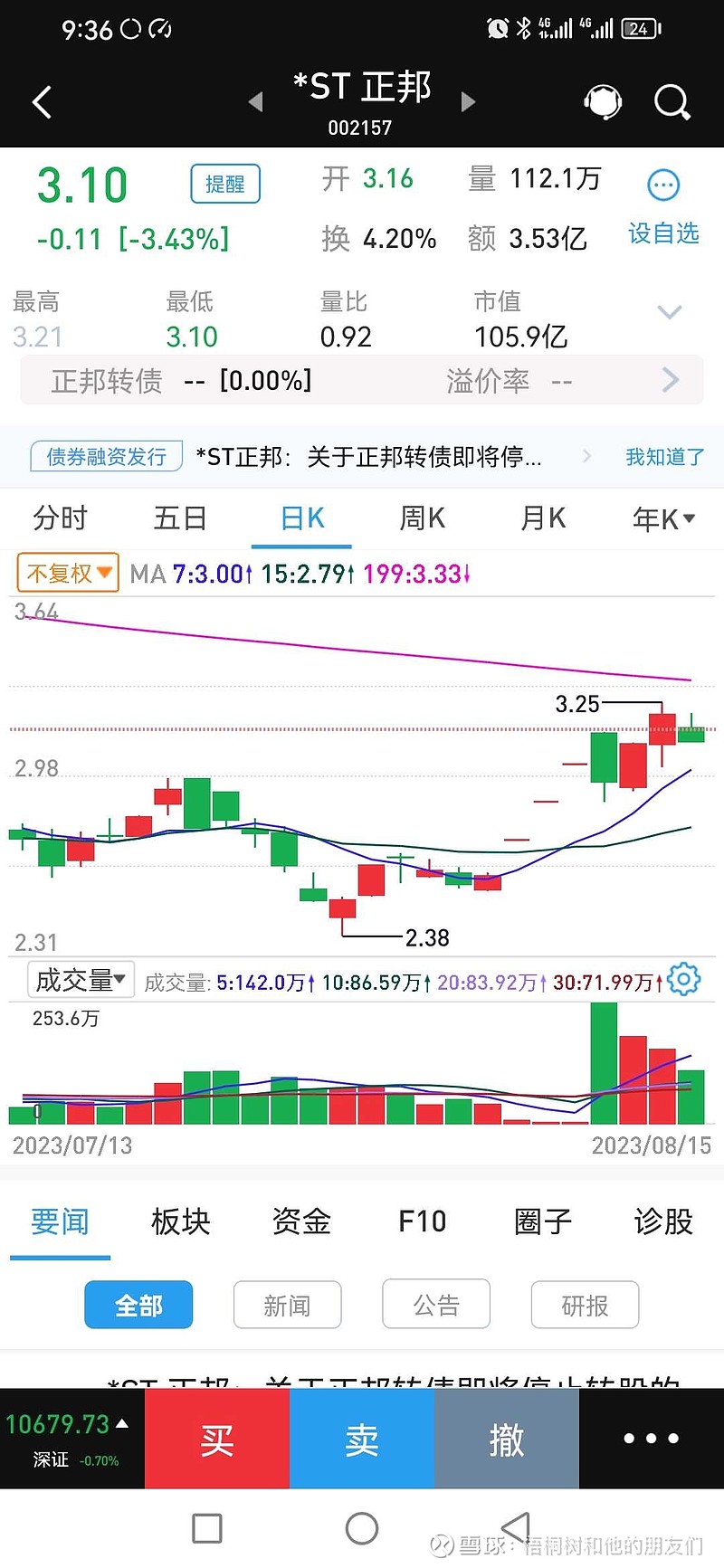Switch to the 分时 chart tab
724x1568 pixels.
pos(60,518)
